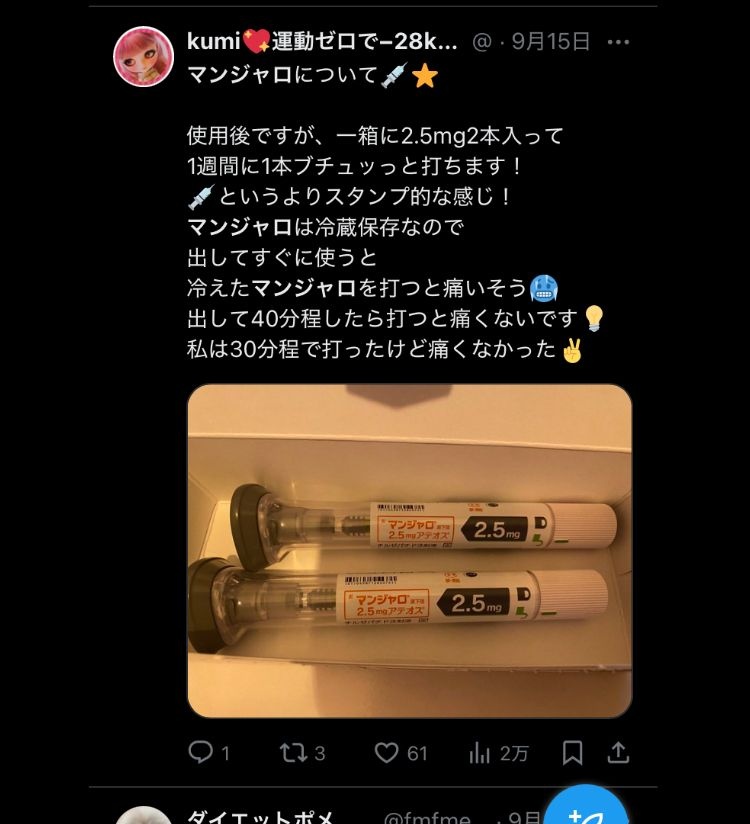Bookmark kumi's post
750x824 pixels.
572,752
